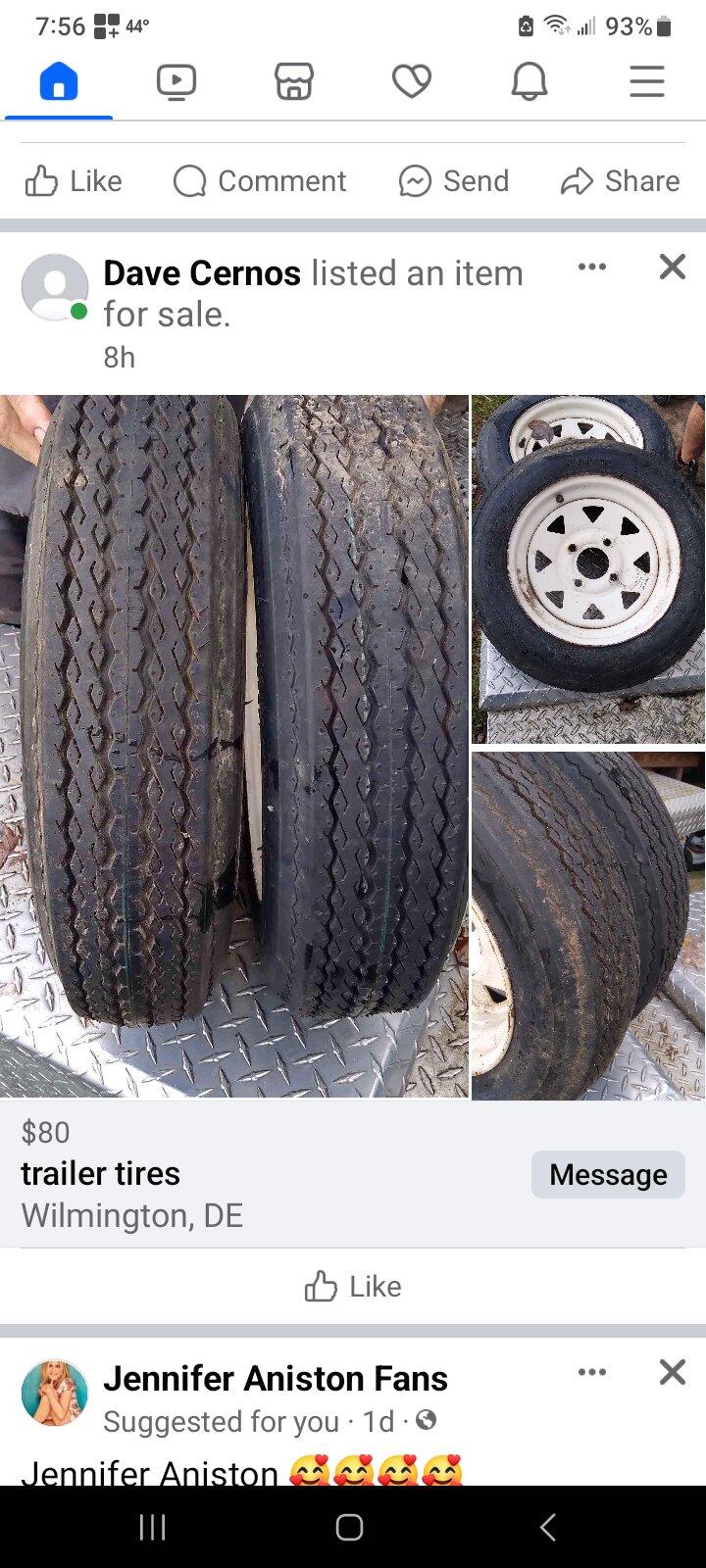
Task: Switch to the Home feed tab
Action: pos(59,82)
